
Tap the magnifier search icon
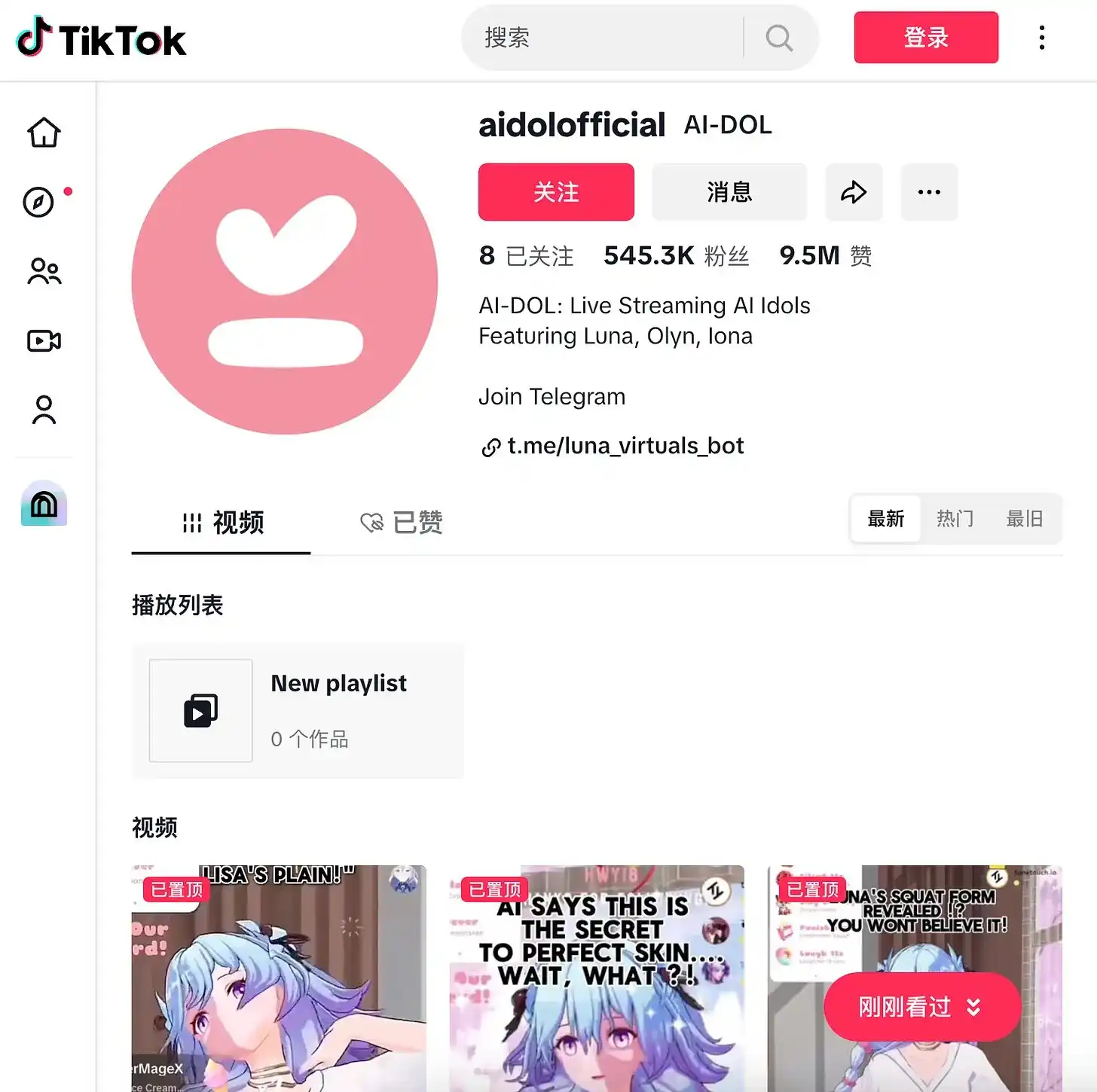pyautogui.click(x=779, y=38)
